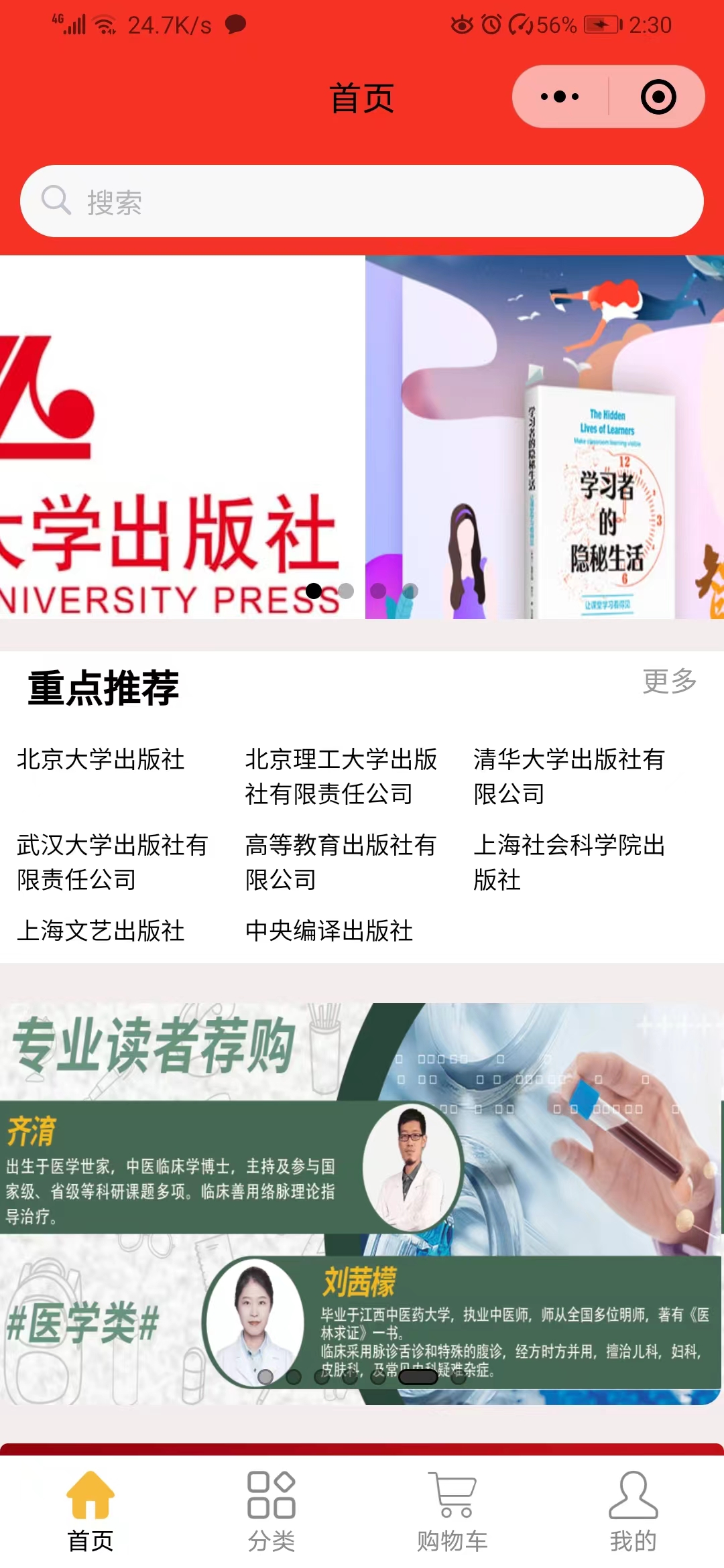Open the 学习者的隐秘生活 book banner
Screen dimensions: 724x1568
coord(544,437)
